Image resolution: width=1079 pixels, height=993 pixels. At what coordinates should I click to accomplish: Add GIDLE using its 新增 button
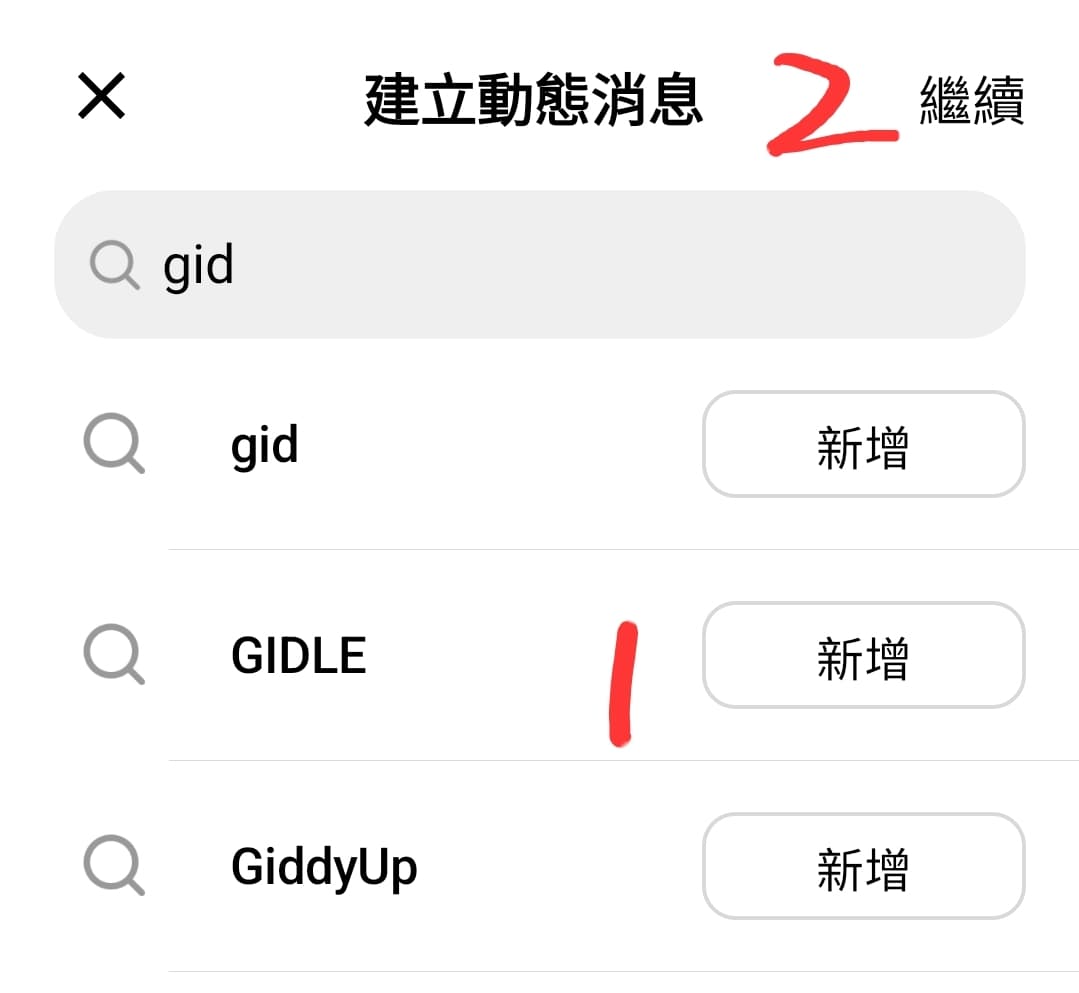(x=863, y=656)
